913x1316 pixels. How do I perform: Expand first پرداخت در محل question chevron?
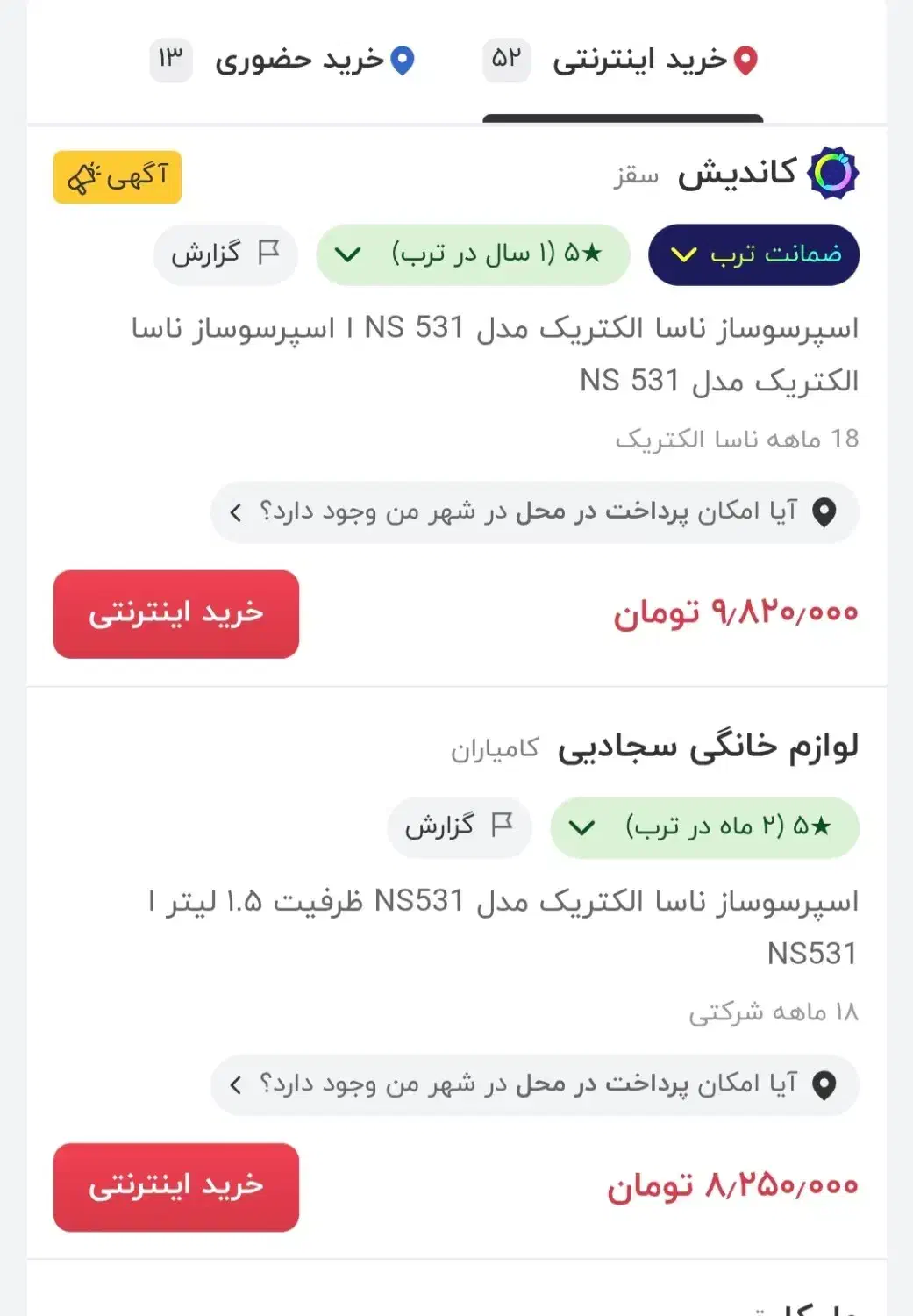pos(234,511)
